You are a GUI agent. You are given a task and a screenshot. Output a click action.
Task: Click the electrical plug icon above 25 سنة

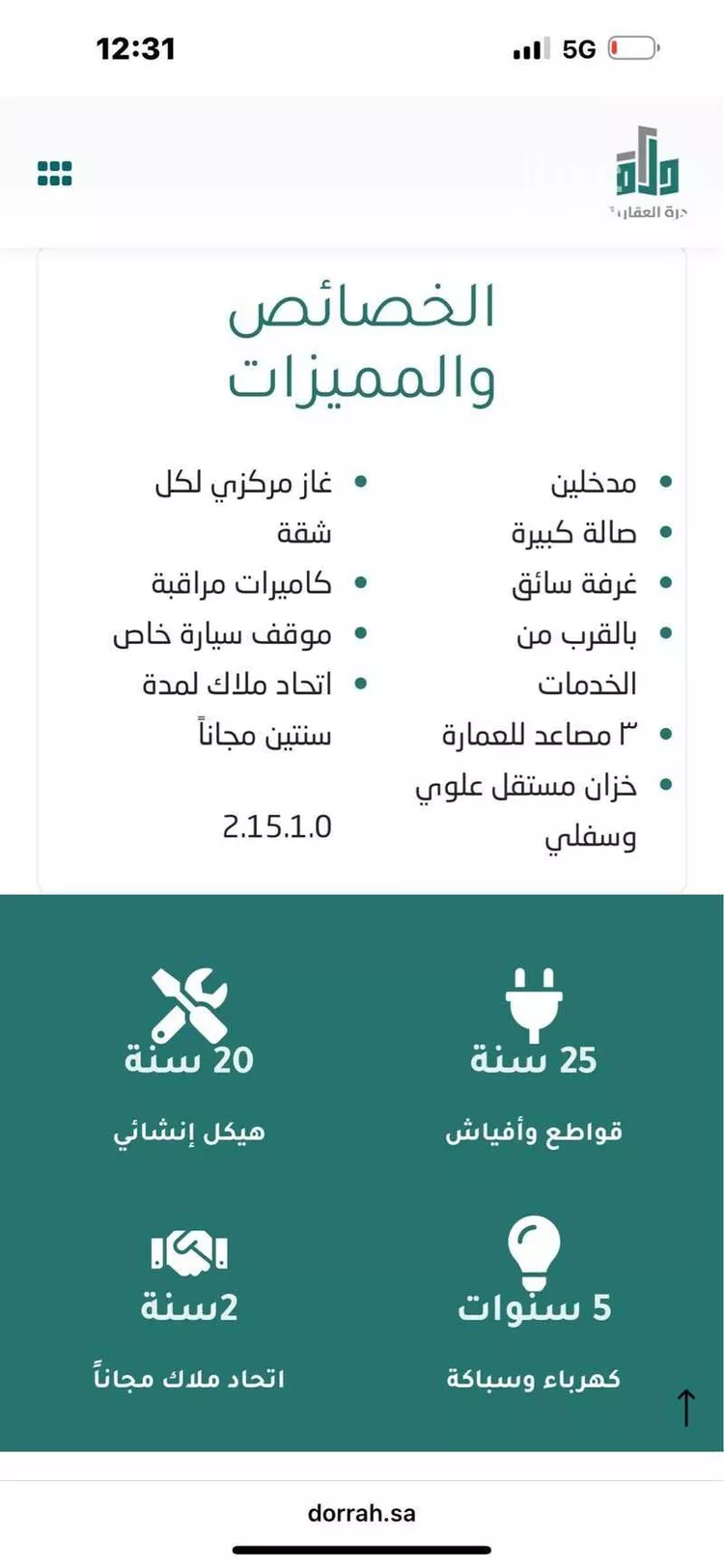(x=531, y=1001)
